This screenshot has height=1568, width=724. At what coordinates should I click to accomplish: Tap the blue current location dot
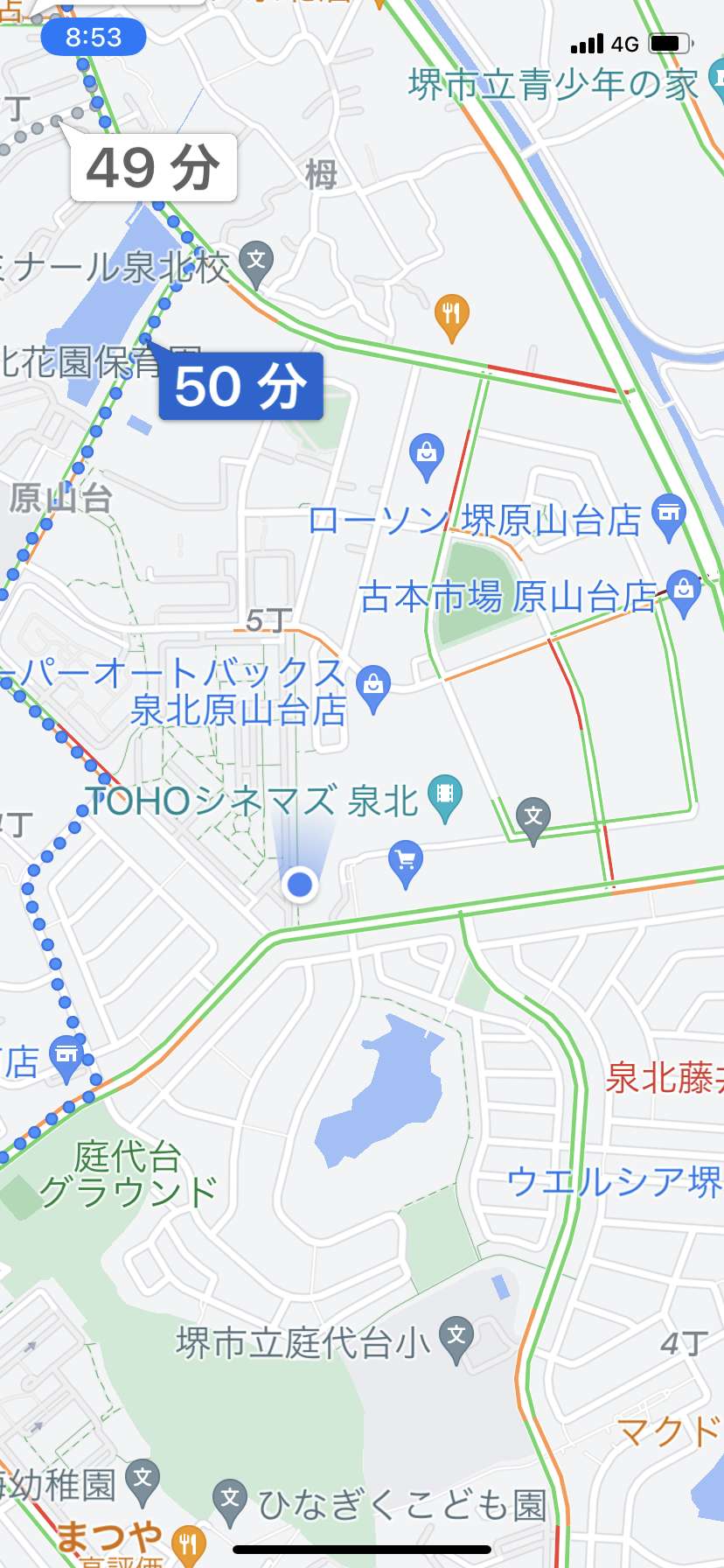pos(300,885)
